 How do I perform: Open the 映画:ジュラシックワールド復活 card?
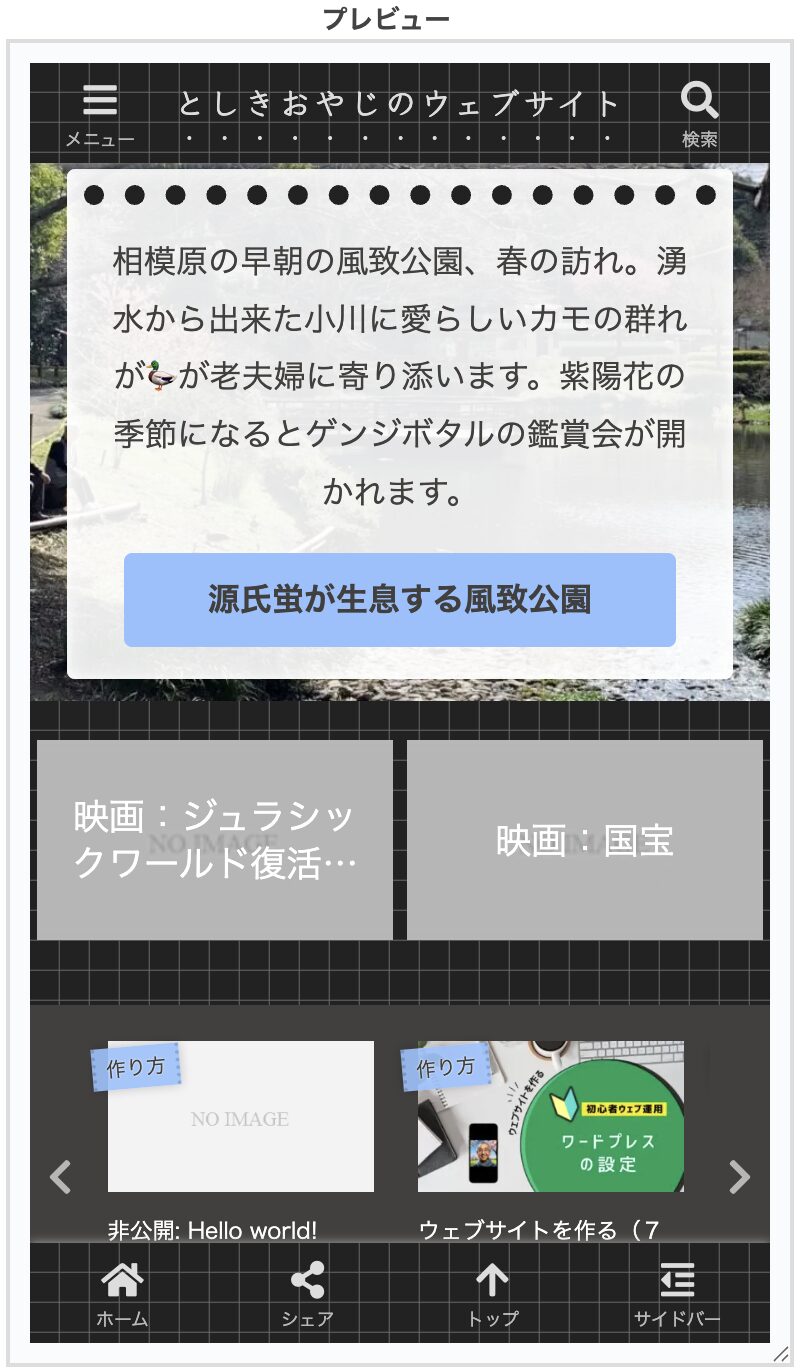click(x=215, y=840)
